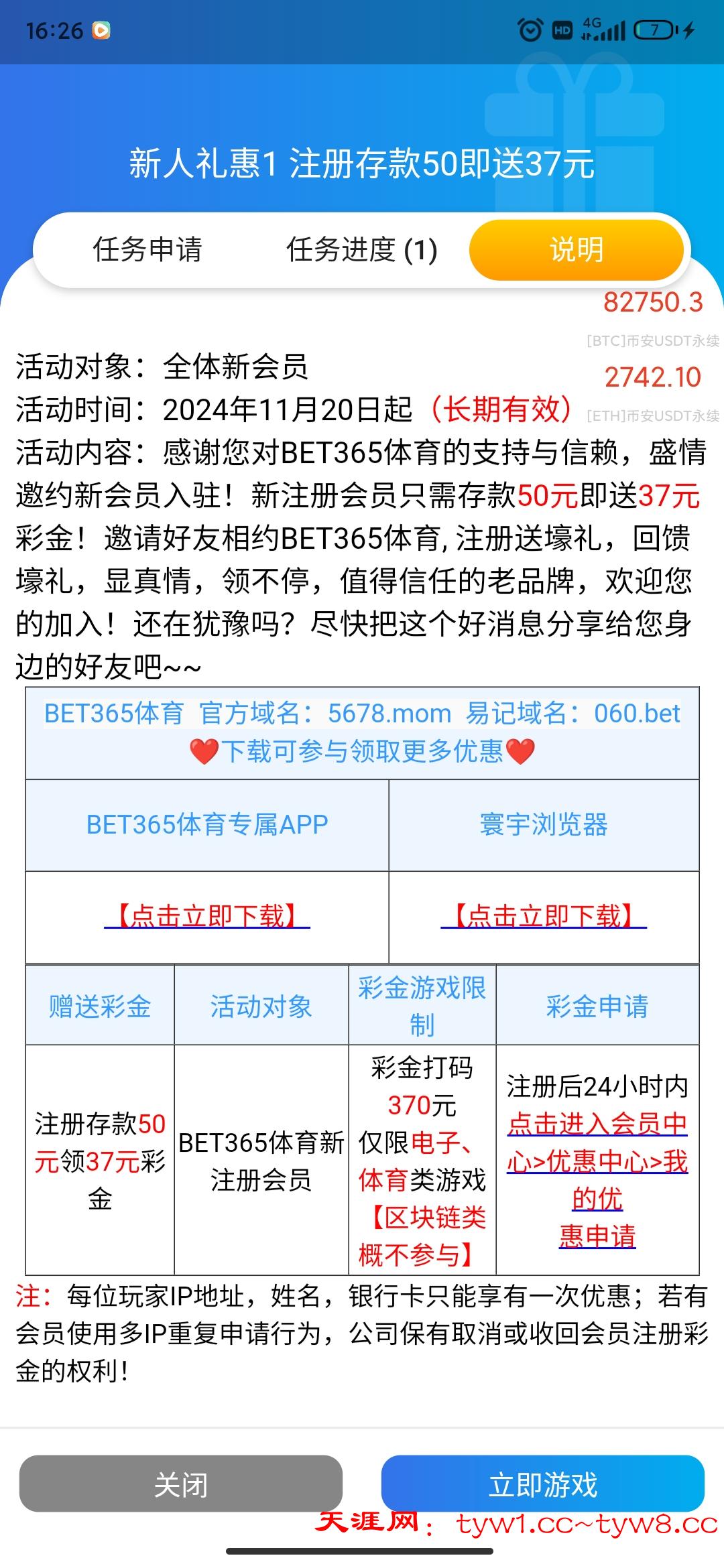724x1568 pixels.
Task: Dismiss the page with 关闭 button
Action: tap(181, 1484)
